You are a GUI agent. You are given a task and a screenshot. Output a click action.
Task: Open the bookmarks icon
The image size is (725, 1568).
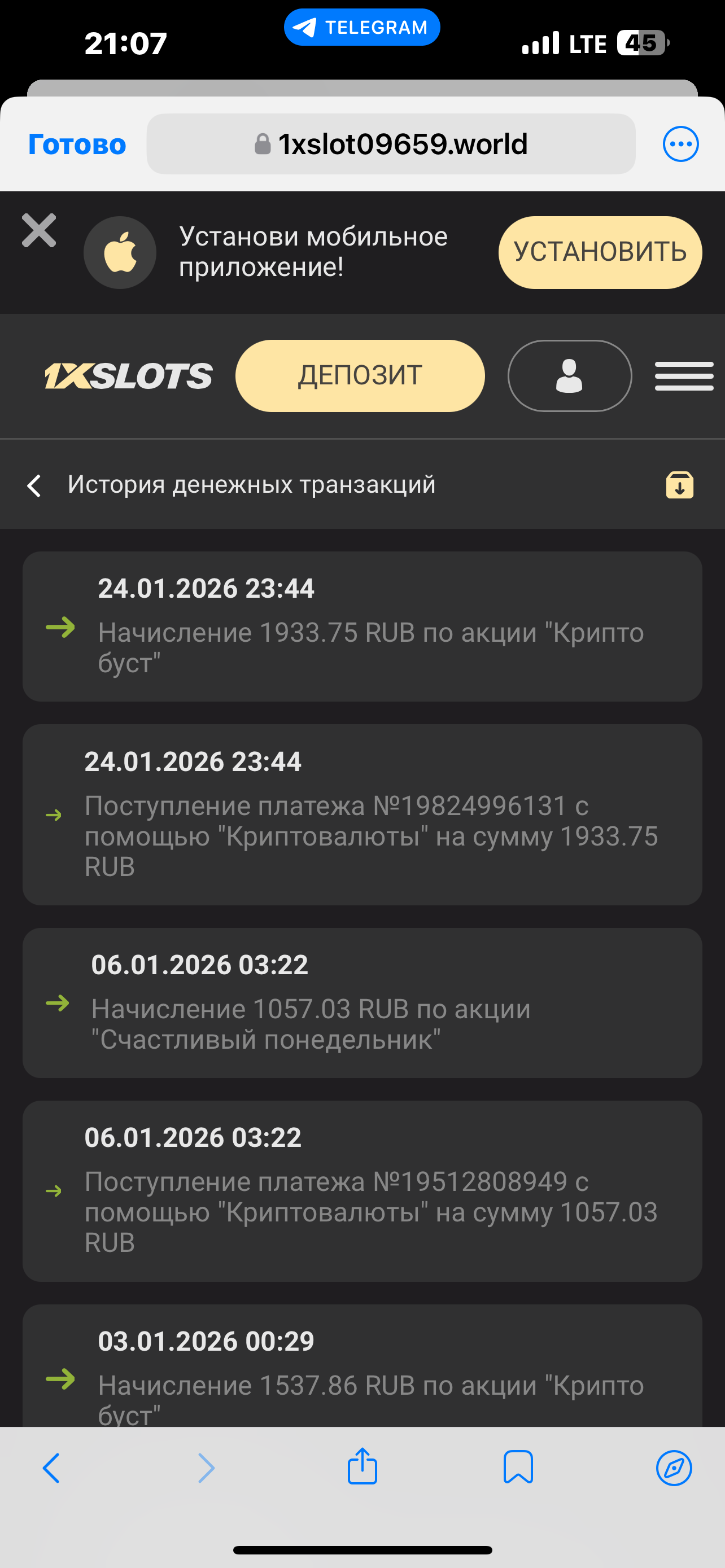(518, 1467)
